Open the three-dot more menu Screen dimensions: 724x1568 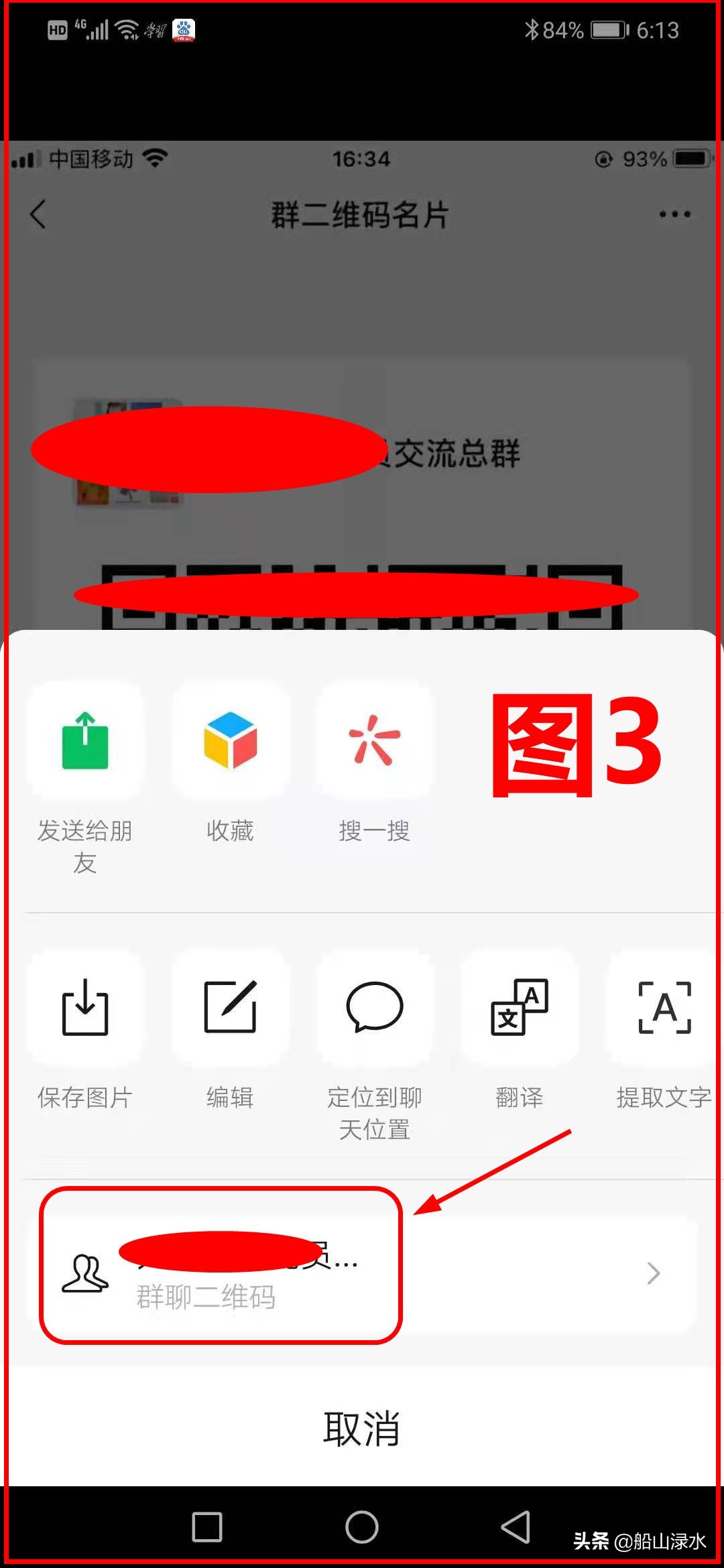[x=674, y=213]
